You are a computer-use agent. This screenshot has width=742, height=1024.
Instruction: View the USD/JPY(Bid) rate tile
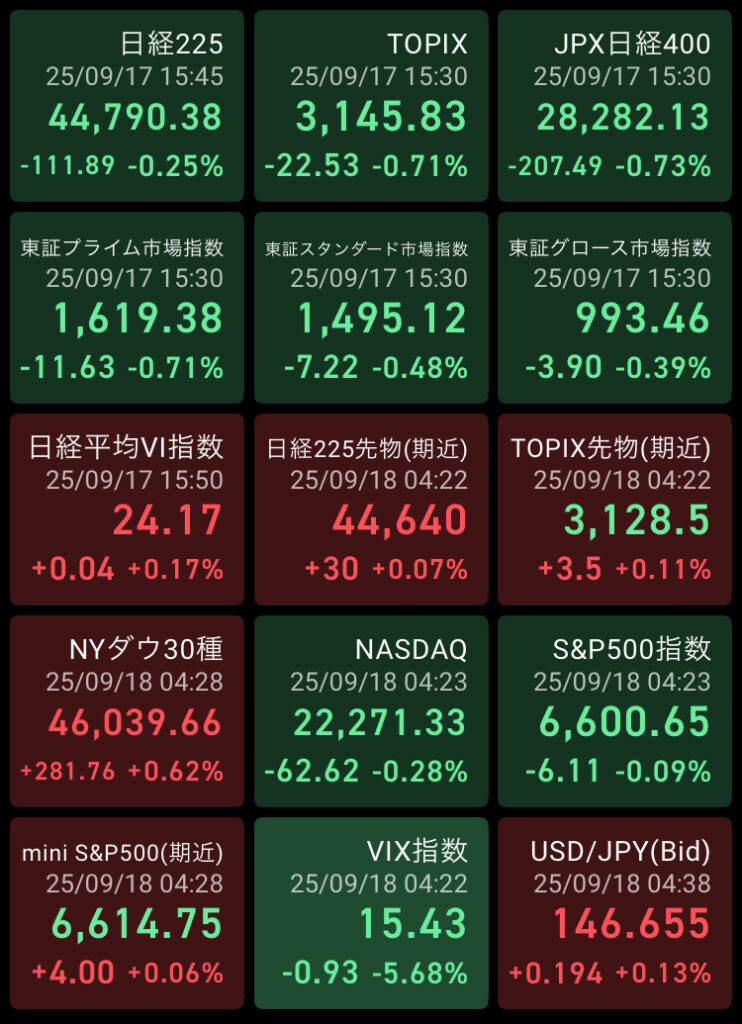coord(615,912)
